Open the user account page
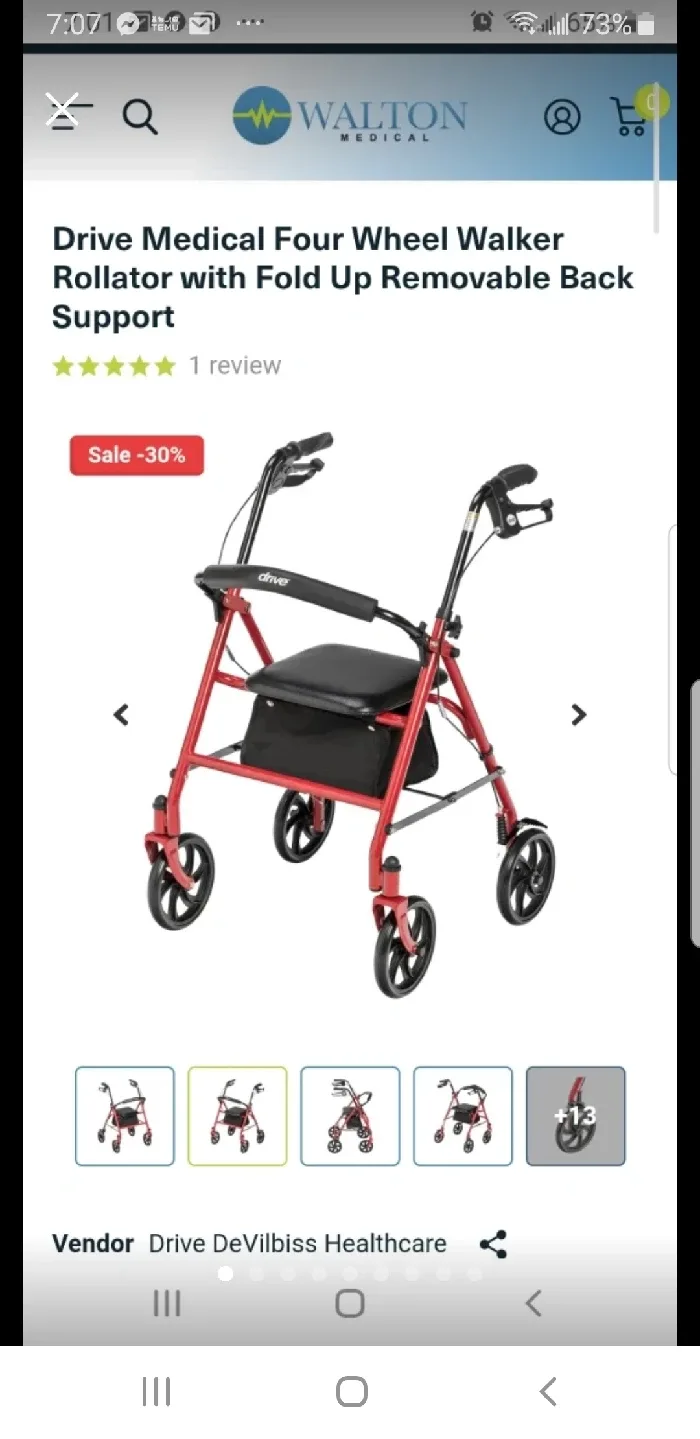 coord(562,117)
